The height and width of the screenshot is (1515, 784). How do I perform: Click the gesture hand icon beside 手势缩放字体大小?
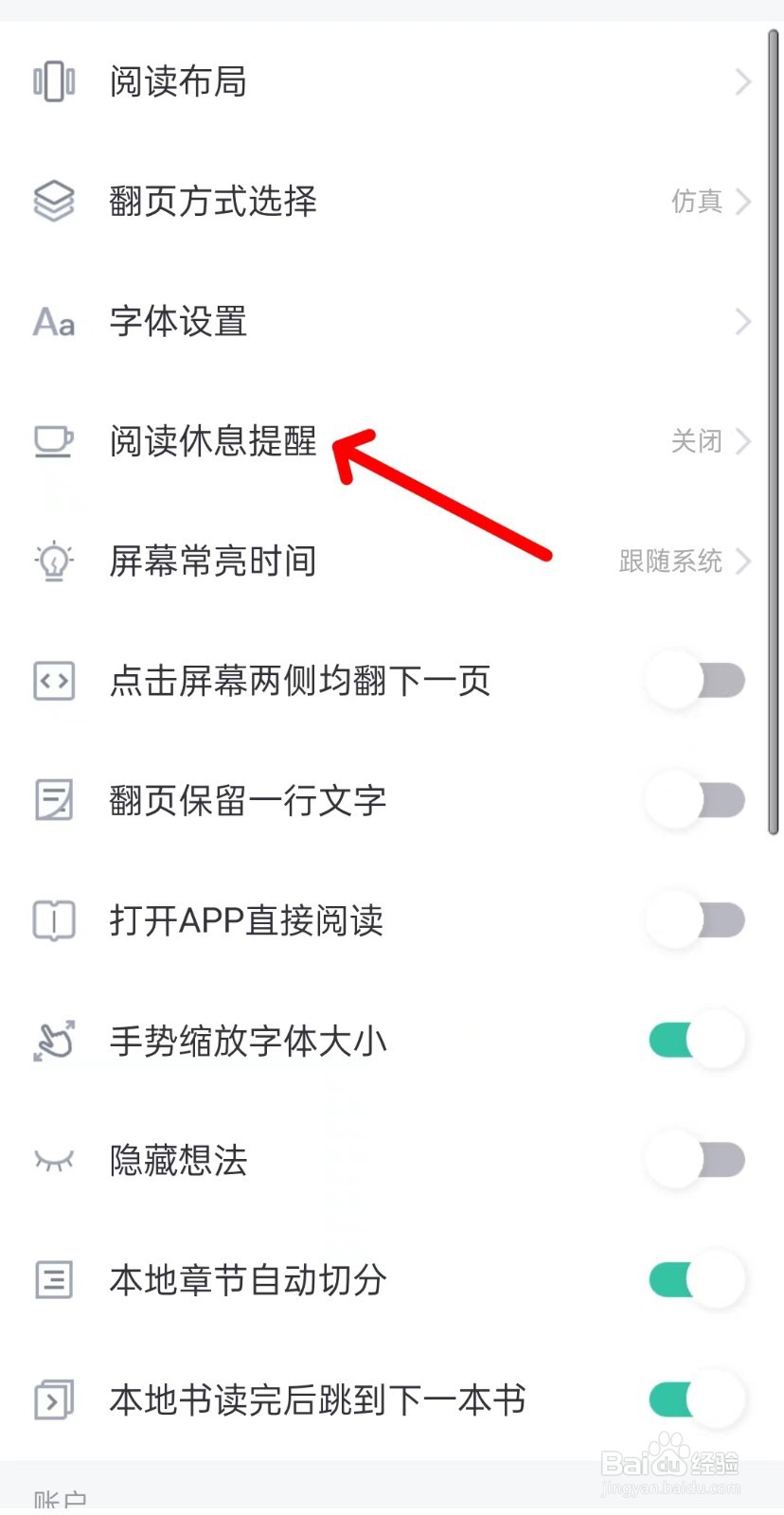(x=54, y=1039)
